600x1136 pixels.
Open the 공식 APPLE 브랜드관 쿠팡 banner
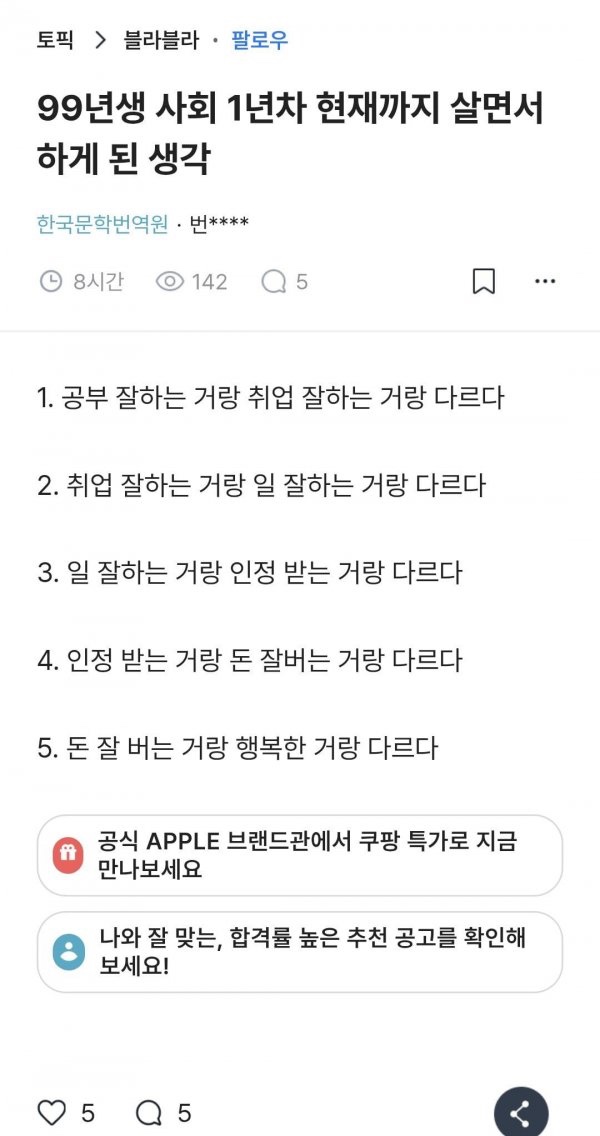point(300,855)
